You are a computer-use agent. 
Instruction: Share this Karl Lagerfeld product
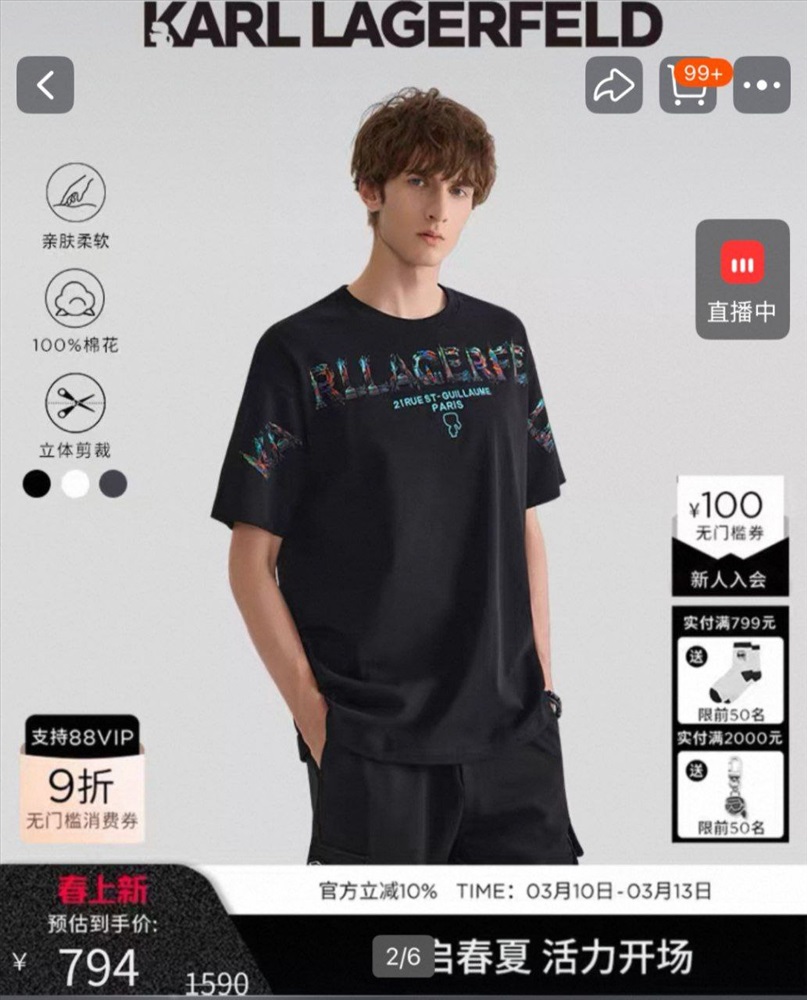pyautogui.click(x=613, y=86)
